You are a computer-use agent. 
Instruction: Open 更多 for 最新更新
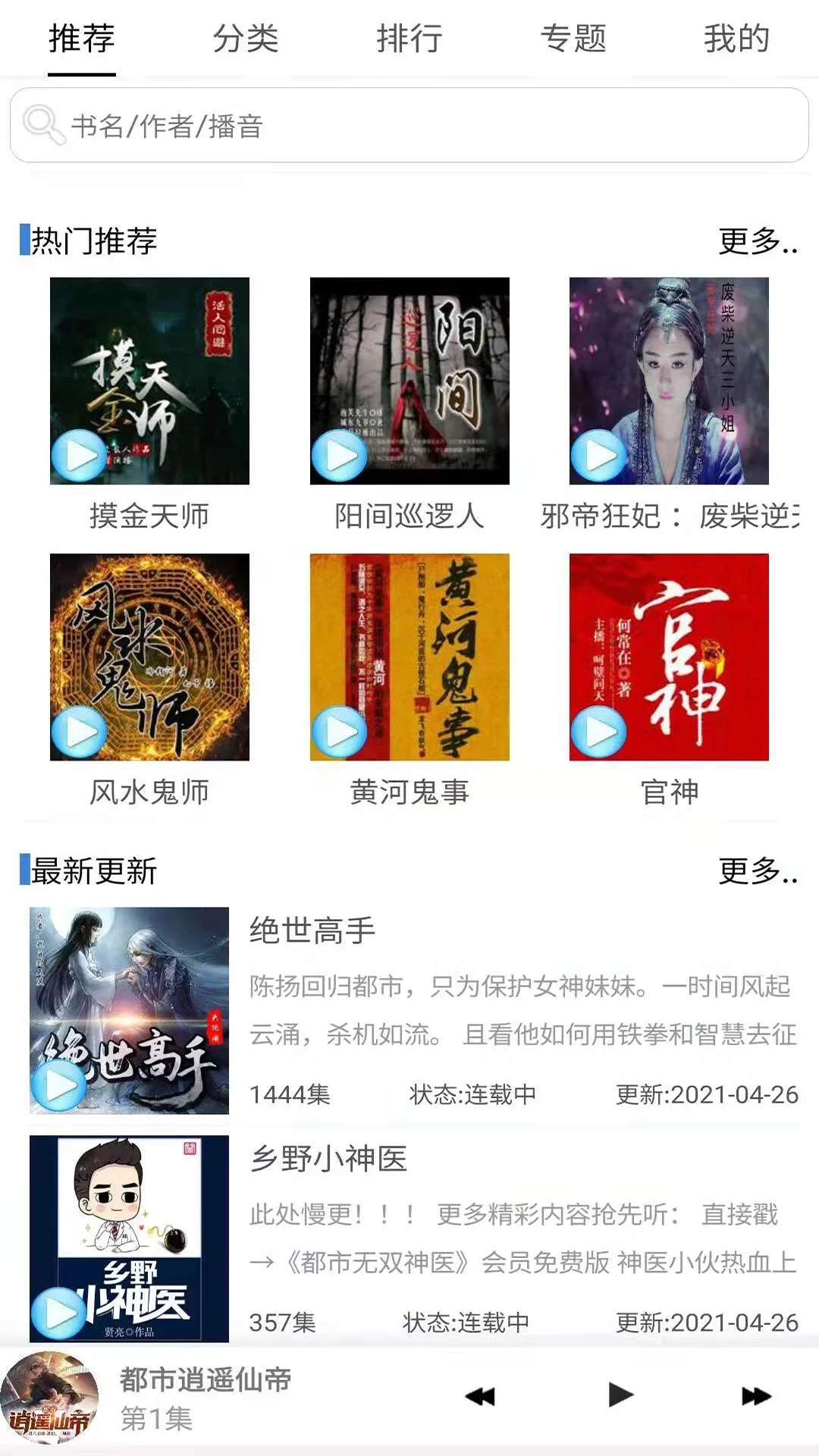(758, 871)
